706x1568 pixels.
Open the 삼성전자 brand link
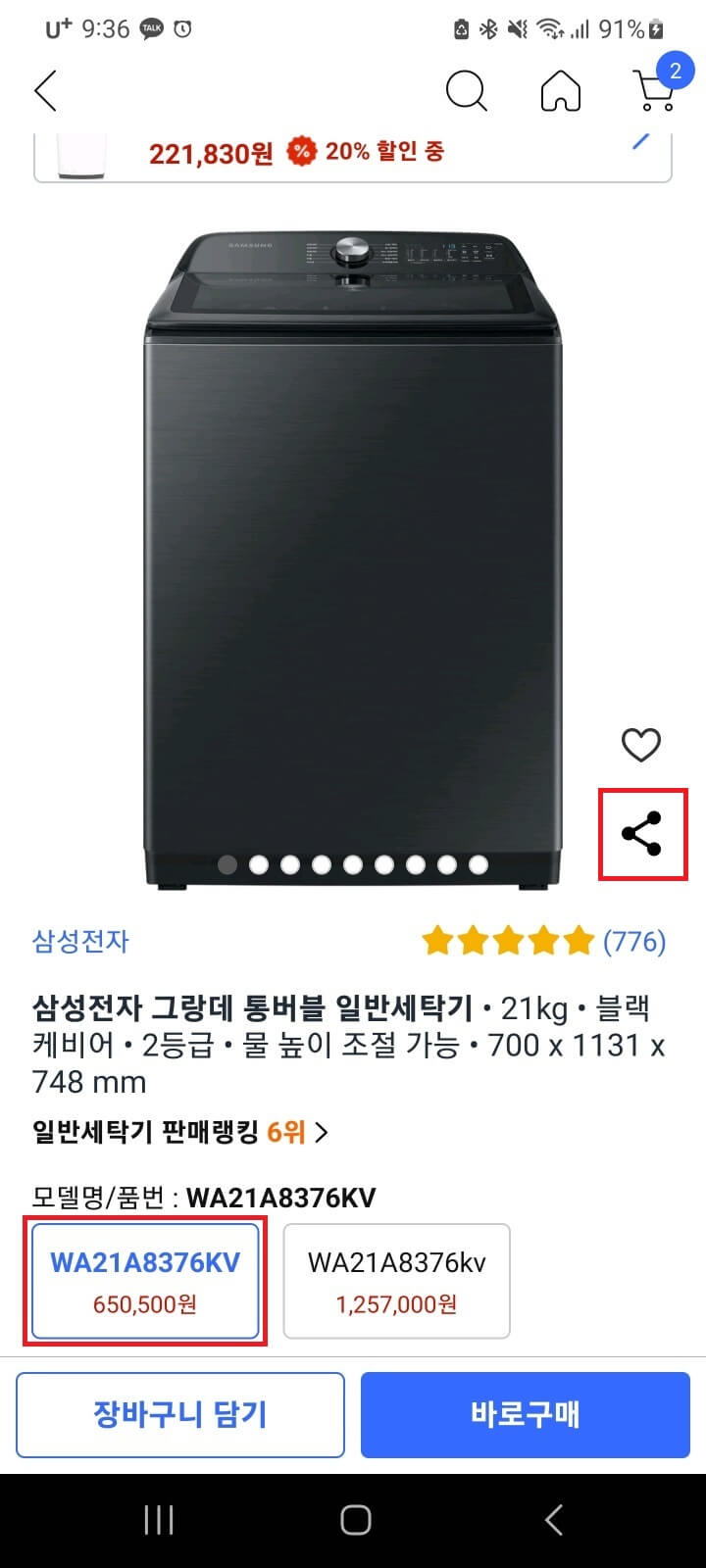[79, 941]
